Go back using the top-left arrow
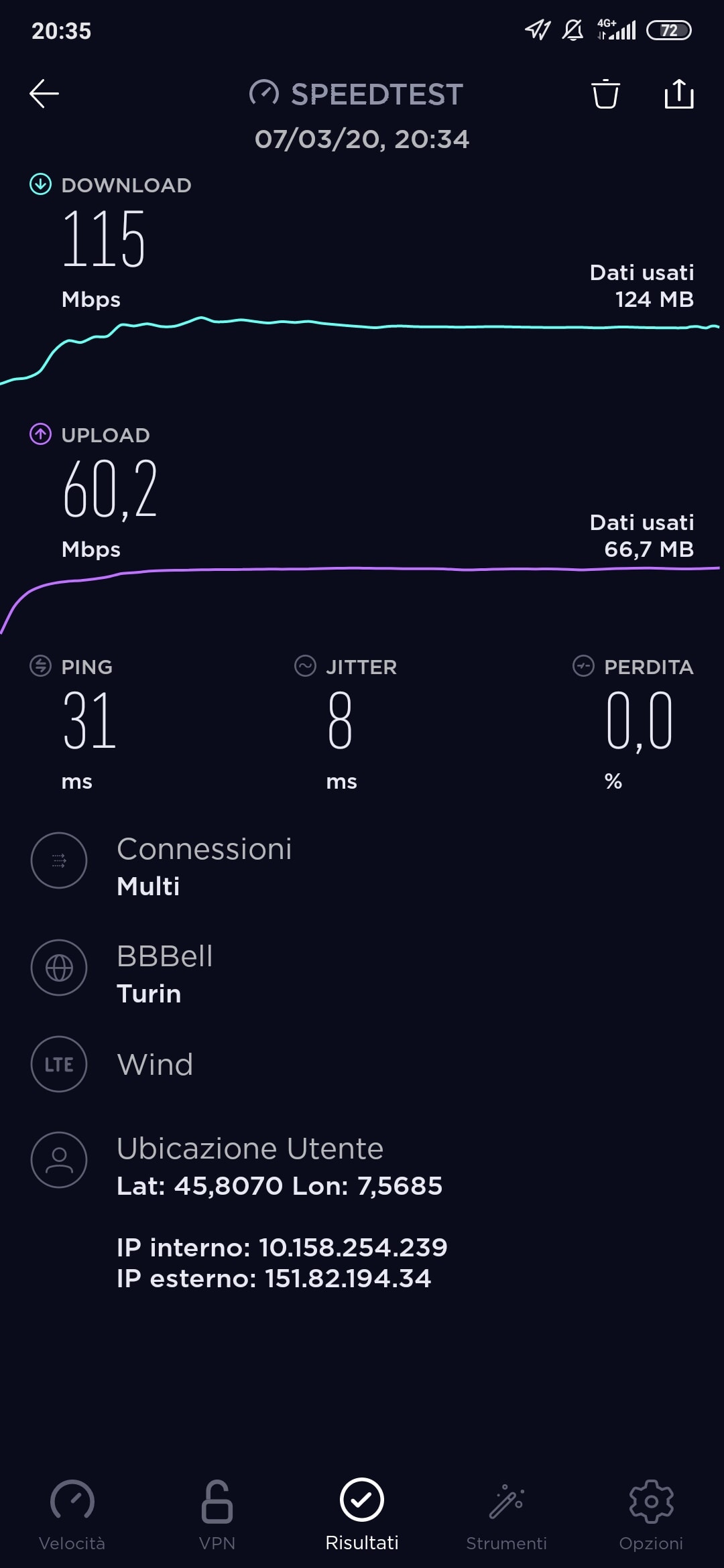Screen dimensions: 724x1568 44,94
